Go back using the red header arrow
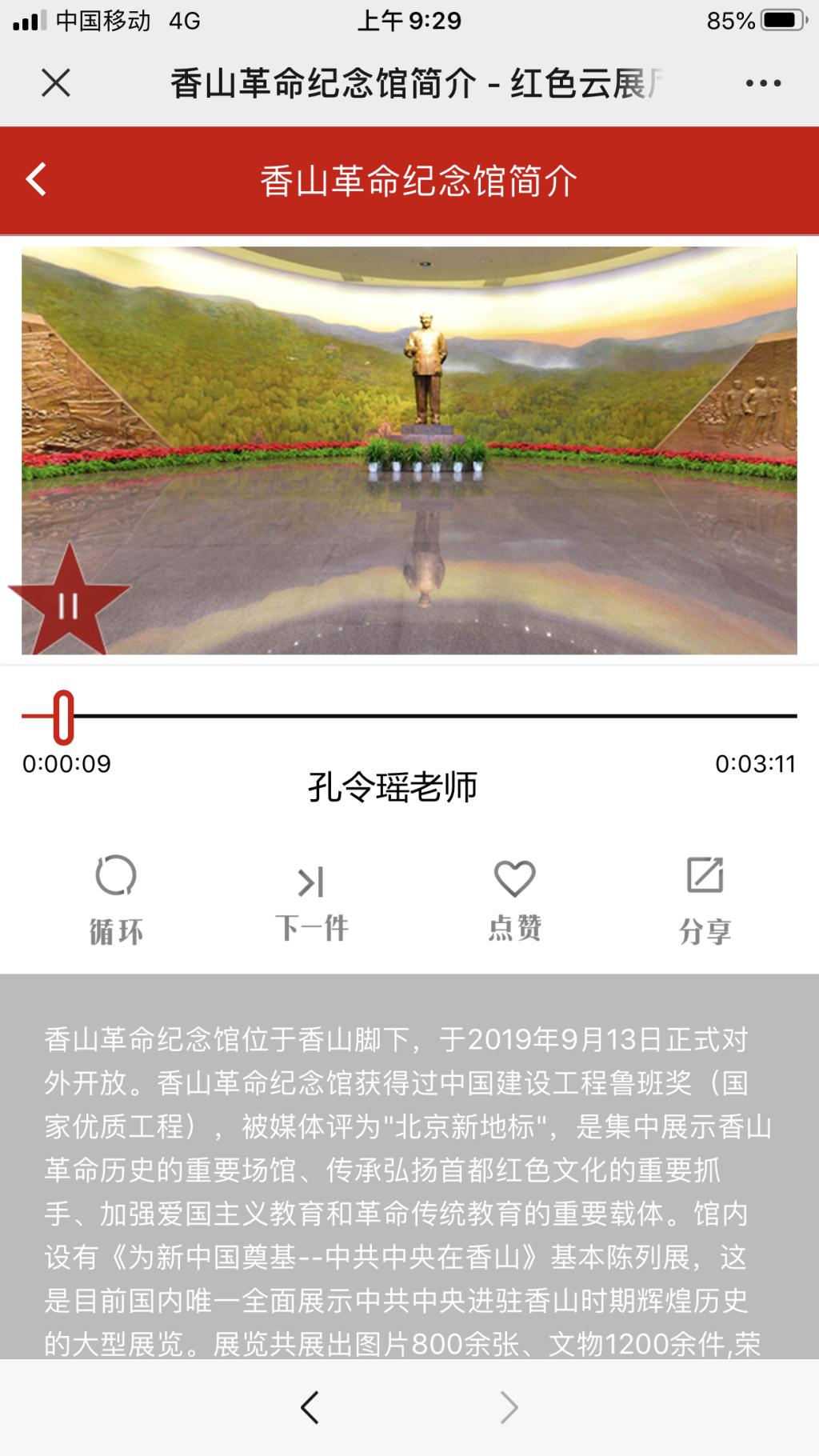 (x=37, y=179)
